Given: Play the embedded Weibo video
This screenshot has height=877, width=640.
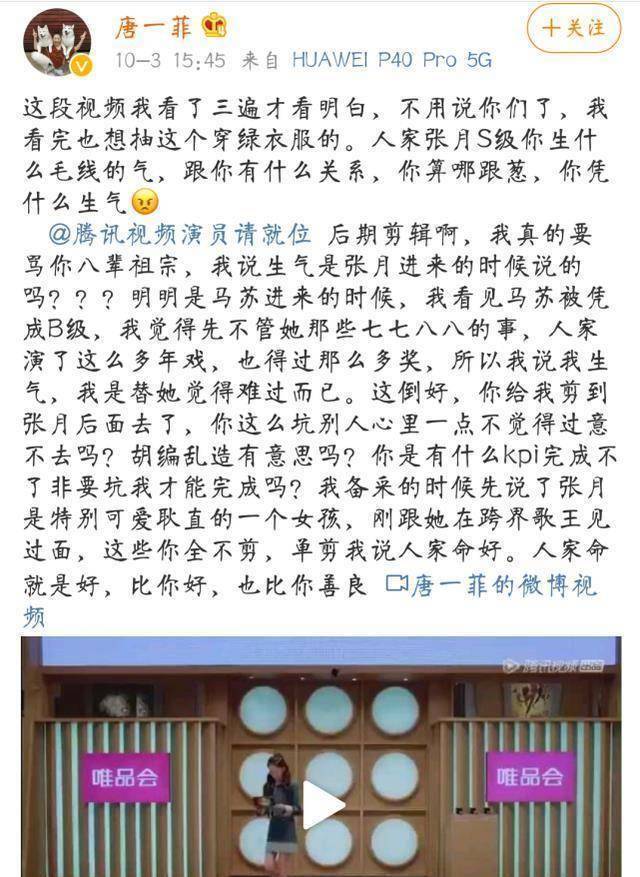Looking at the screenshot, I should 323,803.
